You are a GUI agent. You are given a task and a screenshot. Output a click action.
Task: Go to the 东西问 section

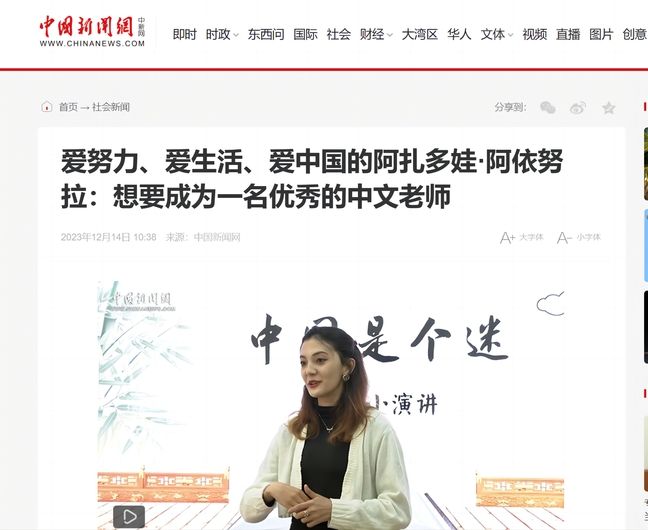click(x=265, y=34)
